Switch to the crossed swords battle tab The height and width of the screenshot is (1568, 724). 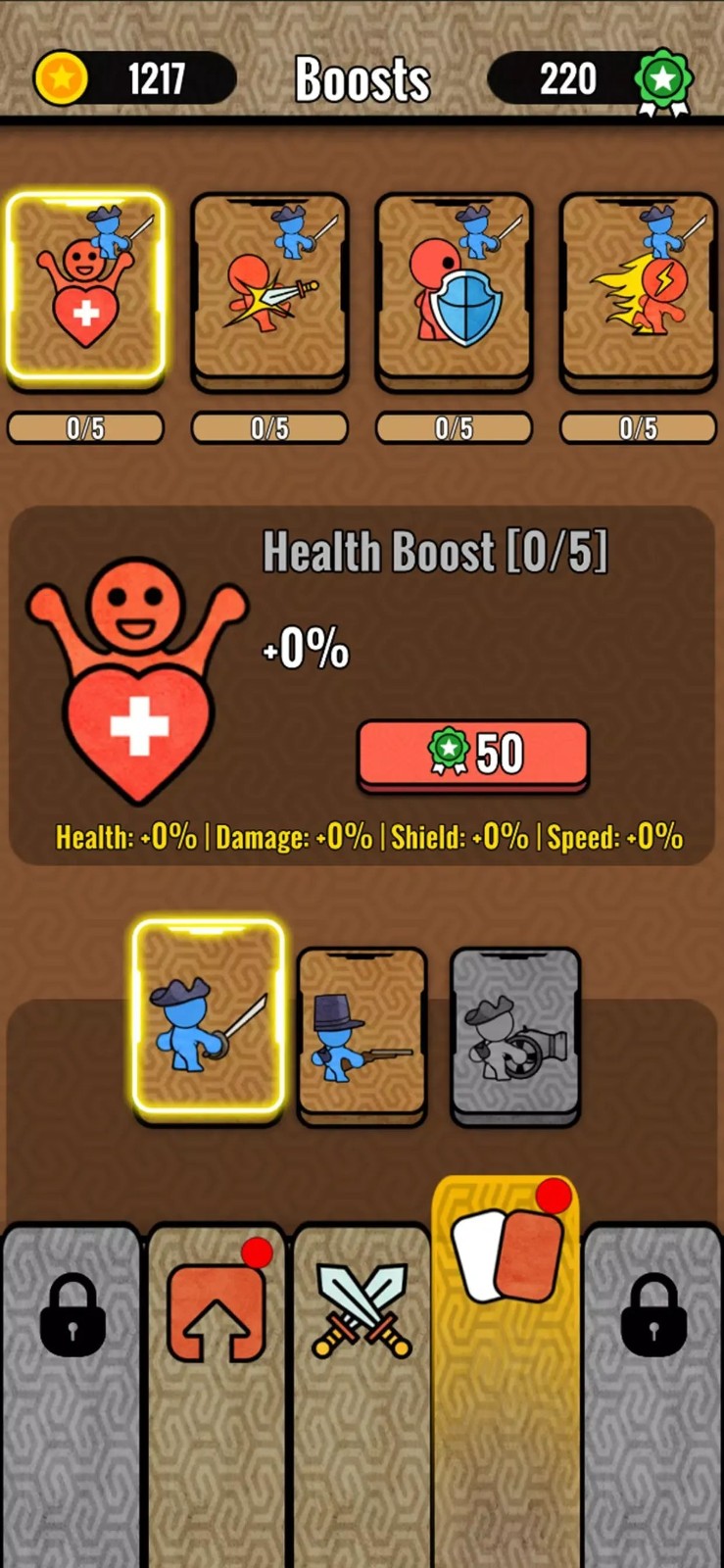[362, 1313]
